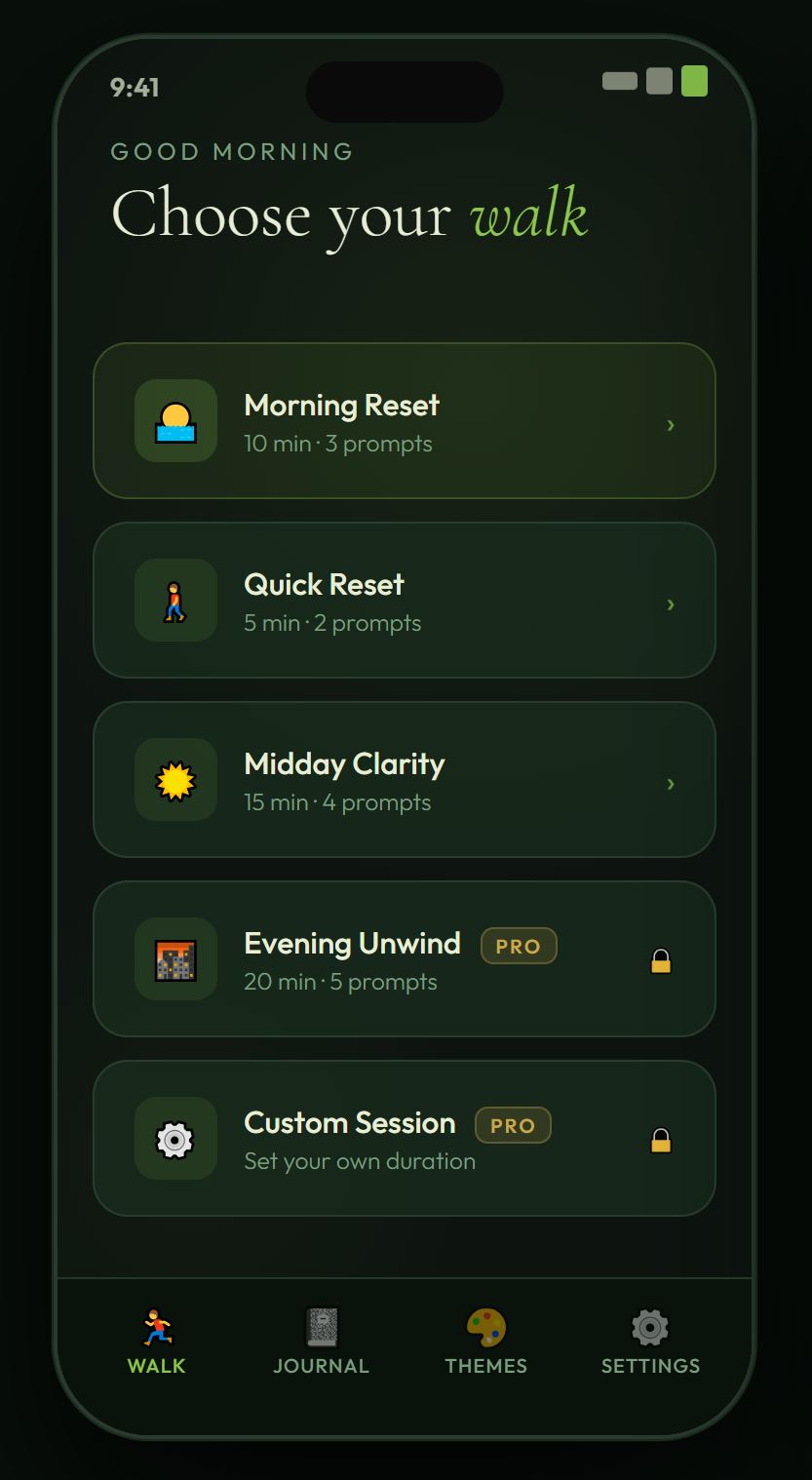Image resolution: width=812 pixels, height=1480 pixels.
Task: Select the Walk tab
Action: pos(156,1344)
